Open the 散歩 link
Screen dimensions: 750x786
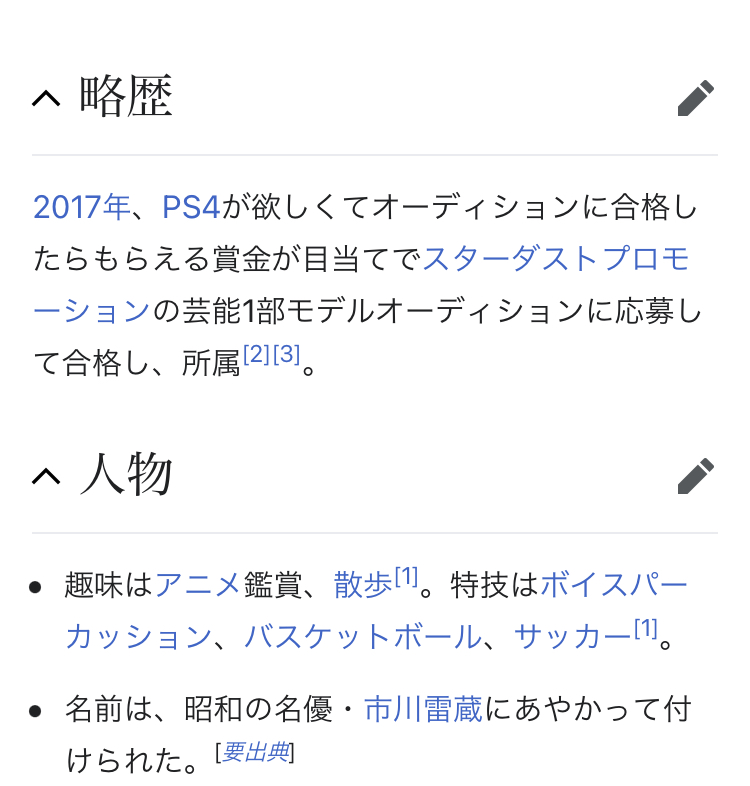click(x=362, y=585)
